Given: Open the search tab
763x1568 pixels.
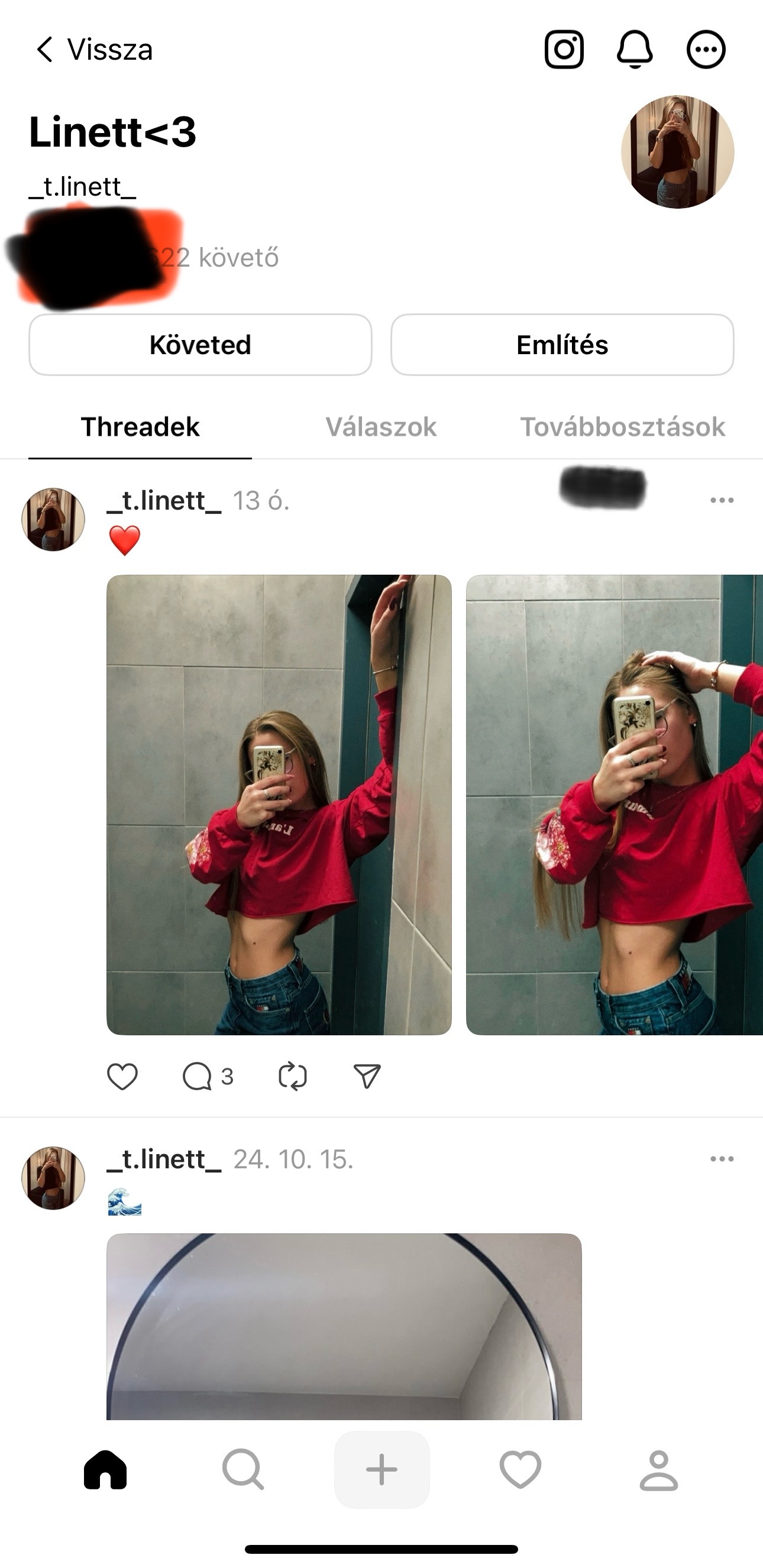Looking at the screenshot, I should tap(244, 1469).
